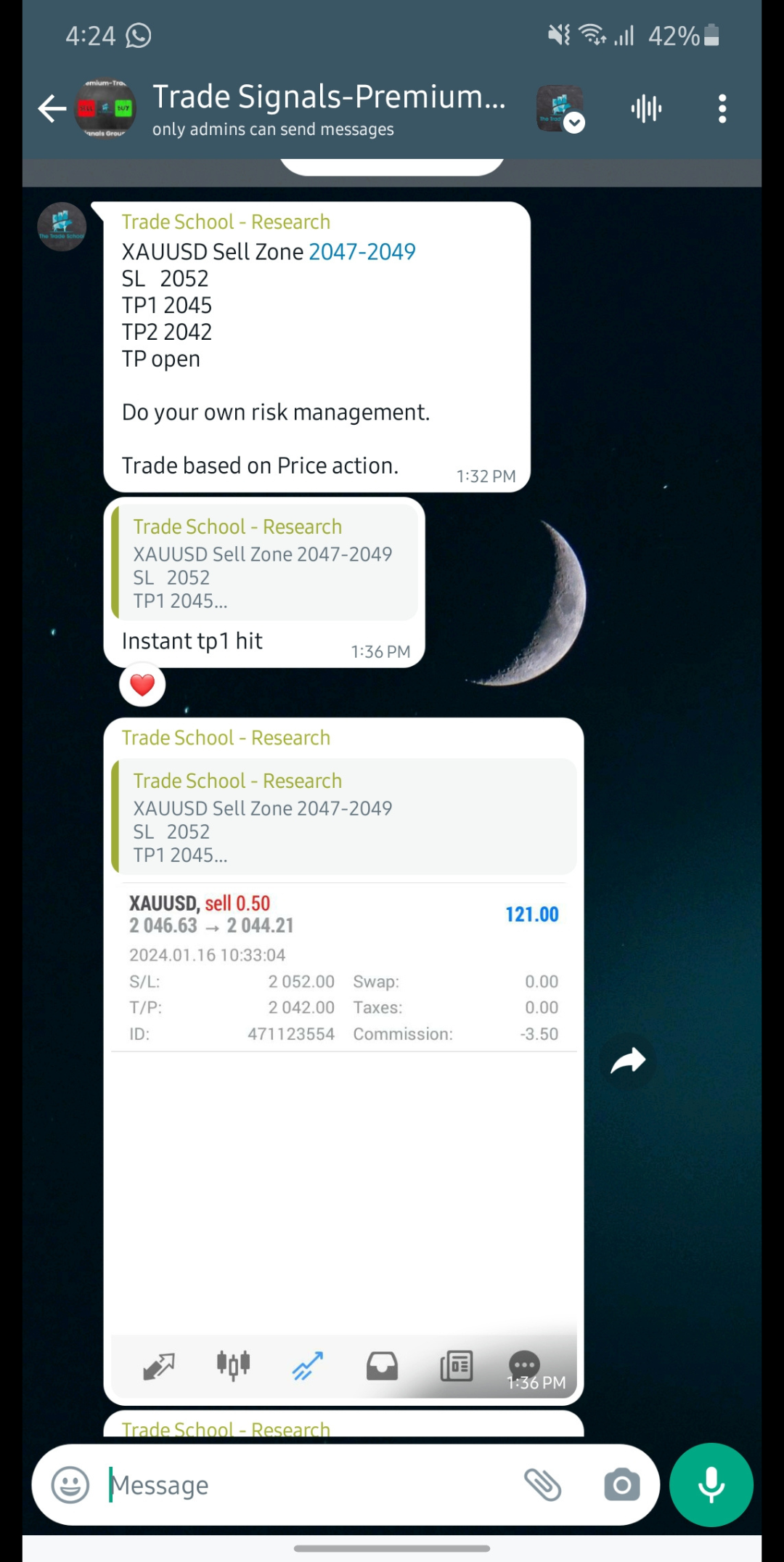This screenshot has width=784, height=1562.
Task: Open Trade Signals-Premium group info
Action: [x=328, y=109]
